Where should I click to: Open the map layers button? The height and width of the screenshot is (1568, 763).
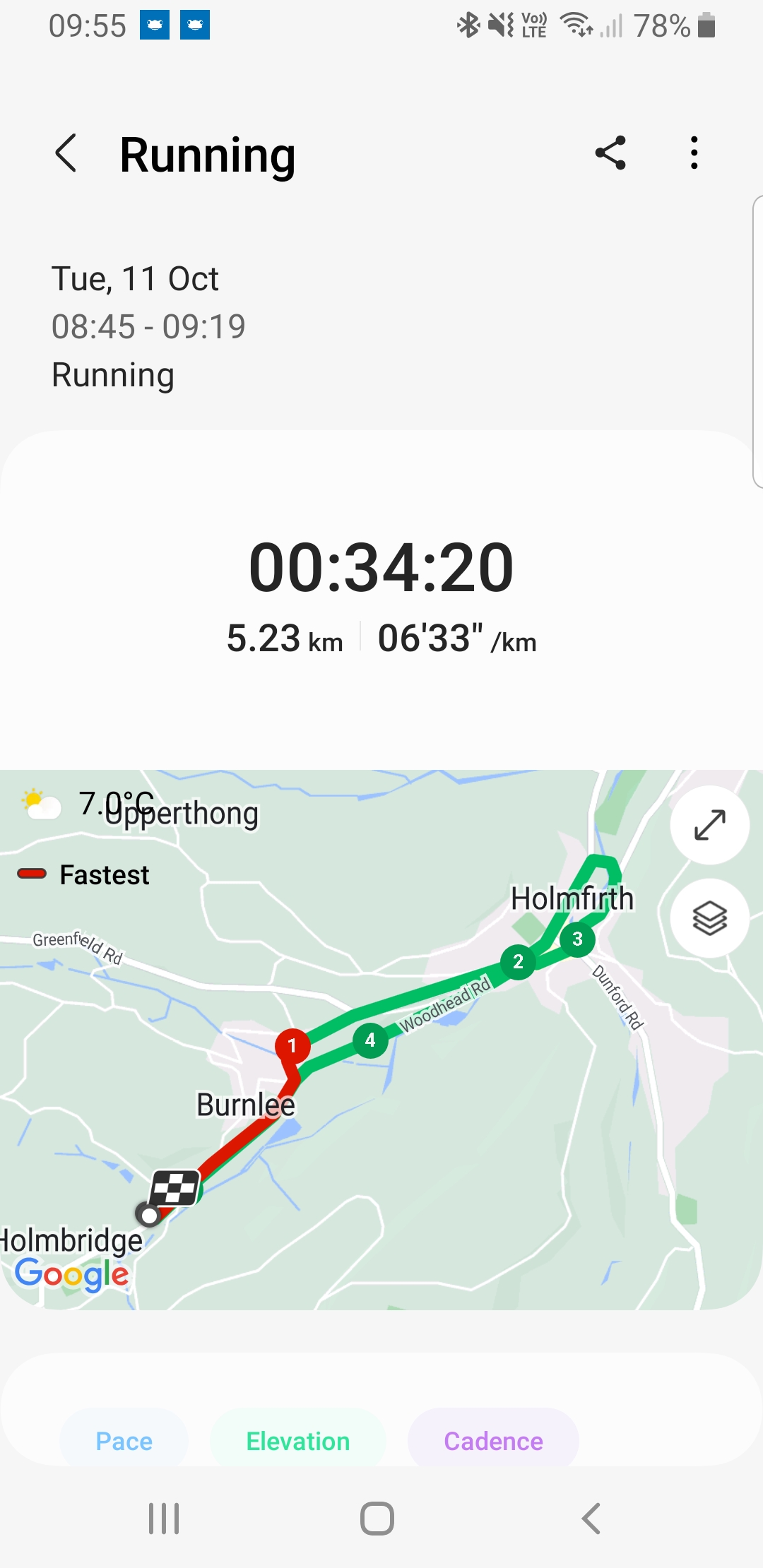709,918
